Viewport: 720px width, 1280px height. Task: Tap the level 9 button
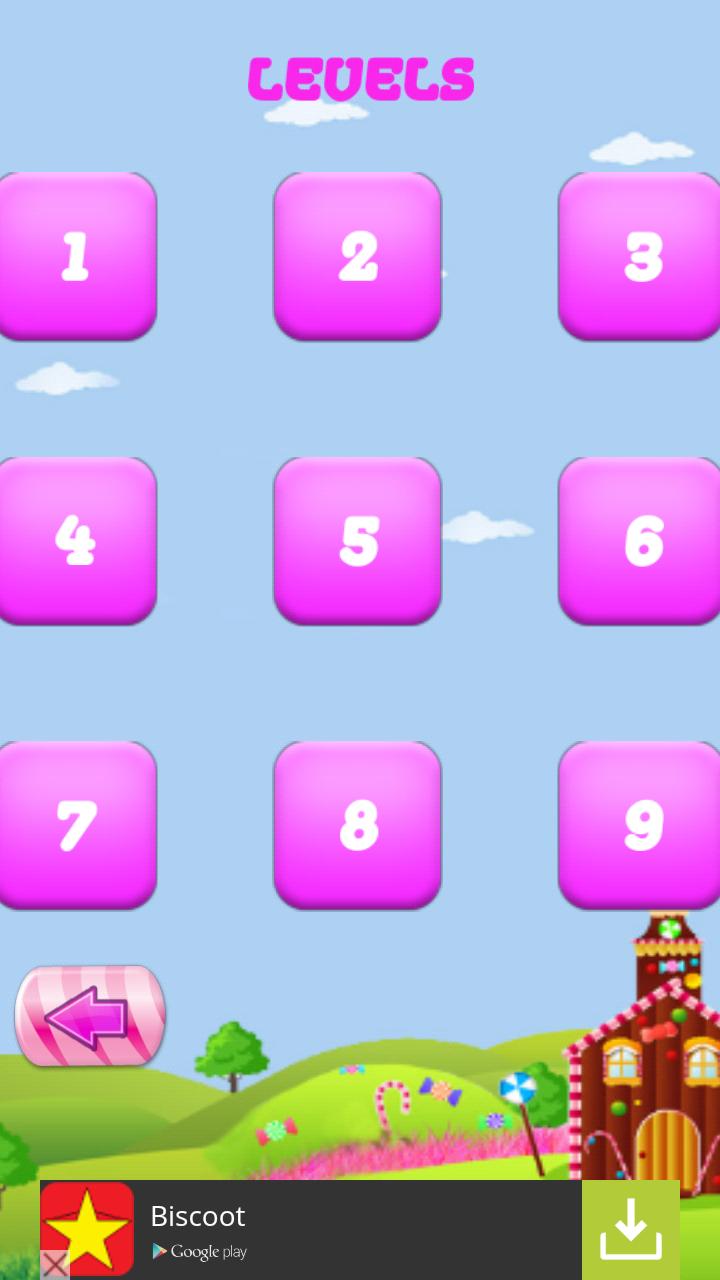point(640,825)
